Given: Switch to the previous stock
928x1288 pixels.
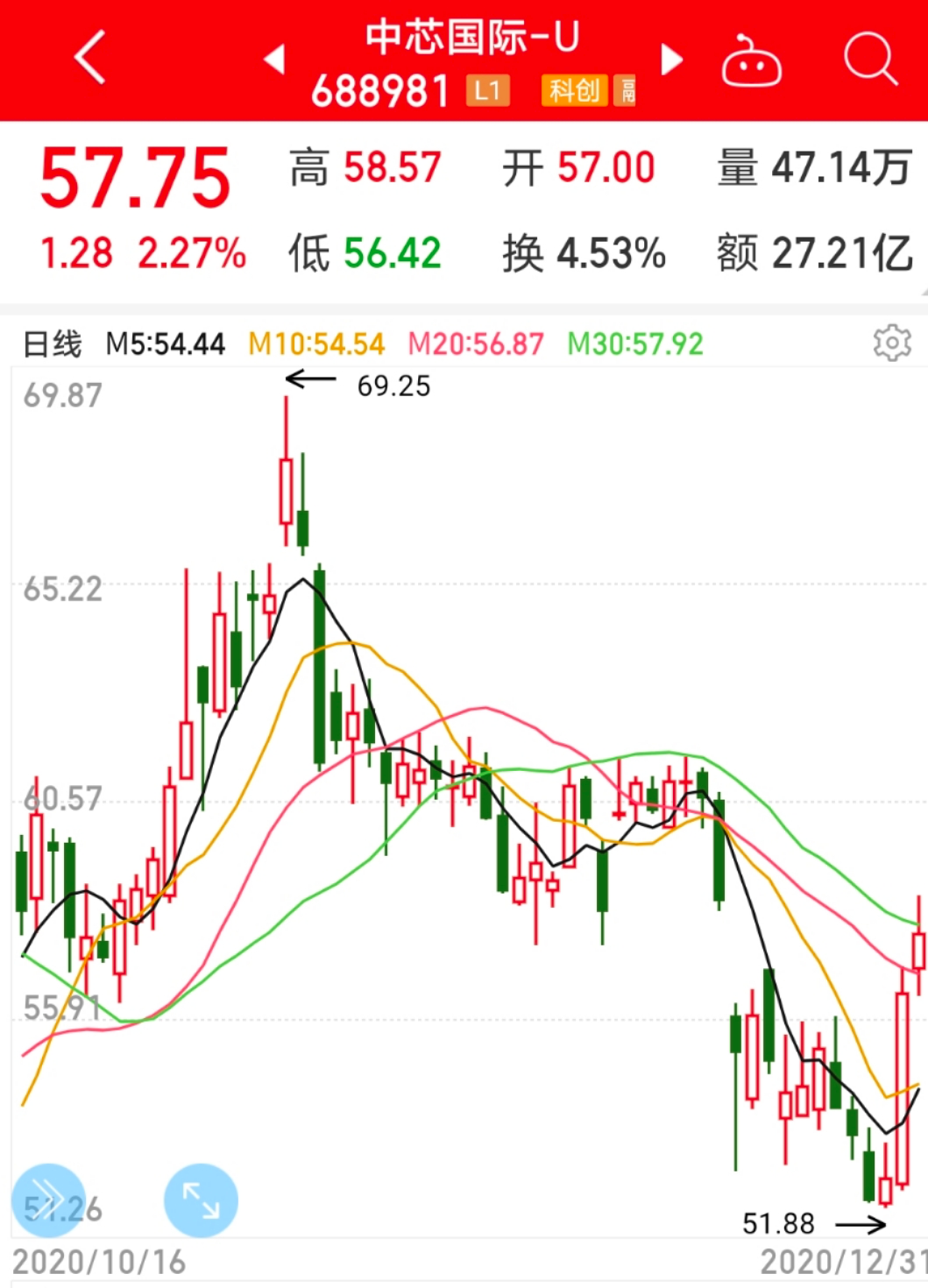Looking at the screenshot, I should (x=274, y=60).
